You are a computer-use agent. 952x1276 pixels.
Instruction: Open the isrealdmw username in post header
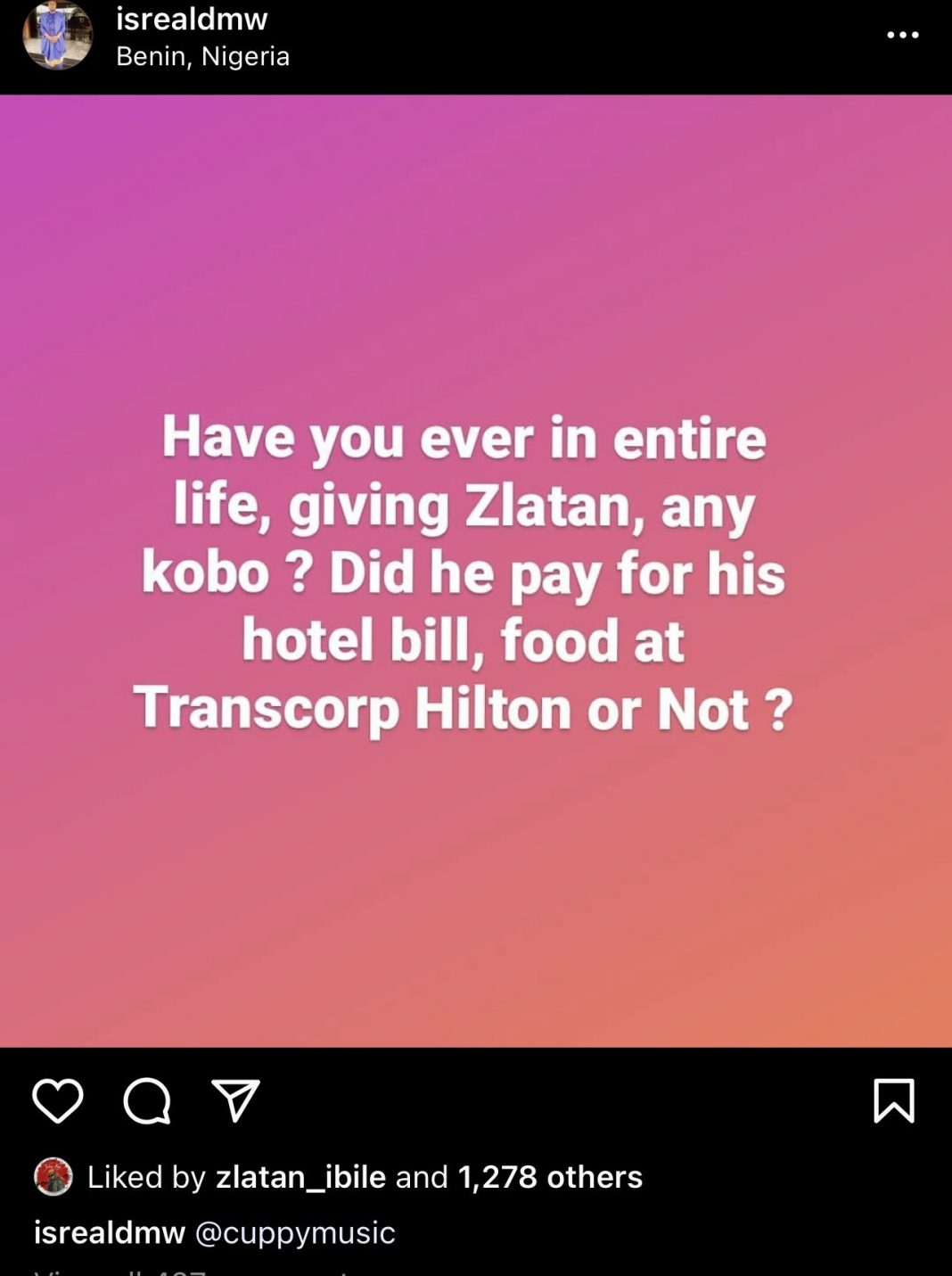point(192,18)
